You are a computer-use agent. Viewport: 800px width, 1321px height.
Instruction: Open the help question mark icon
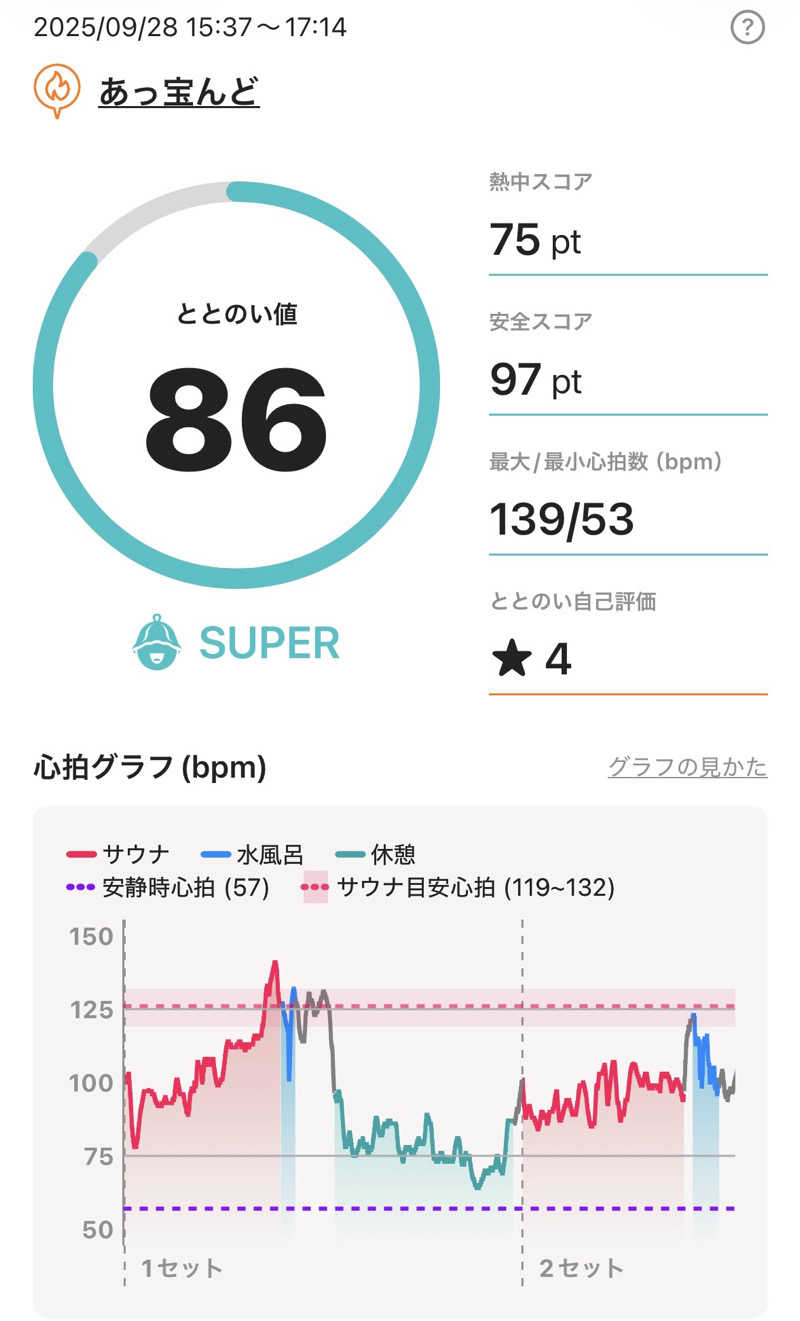tap(747, 28)
